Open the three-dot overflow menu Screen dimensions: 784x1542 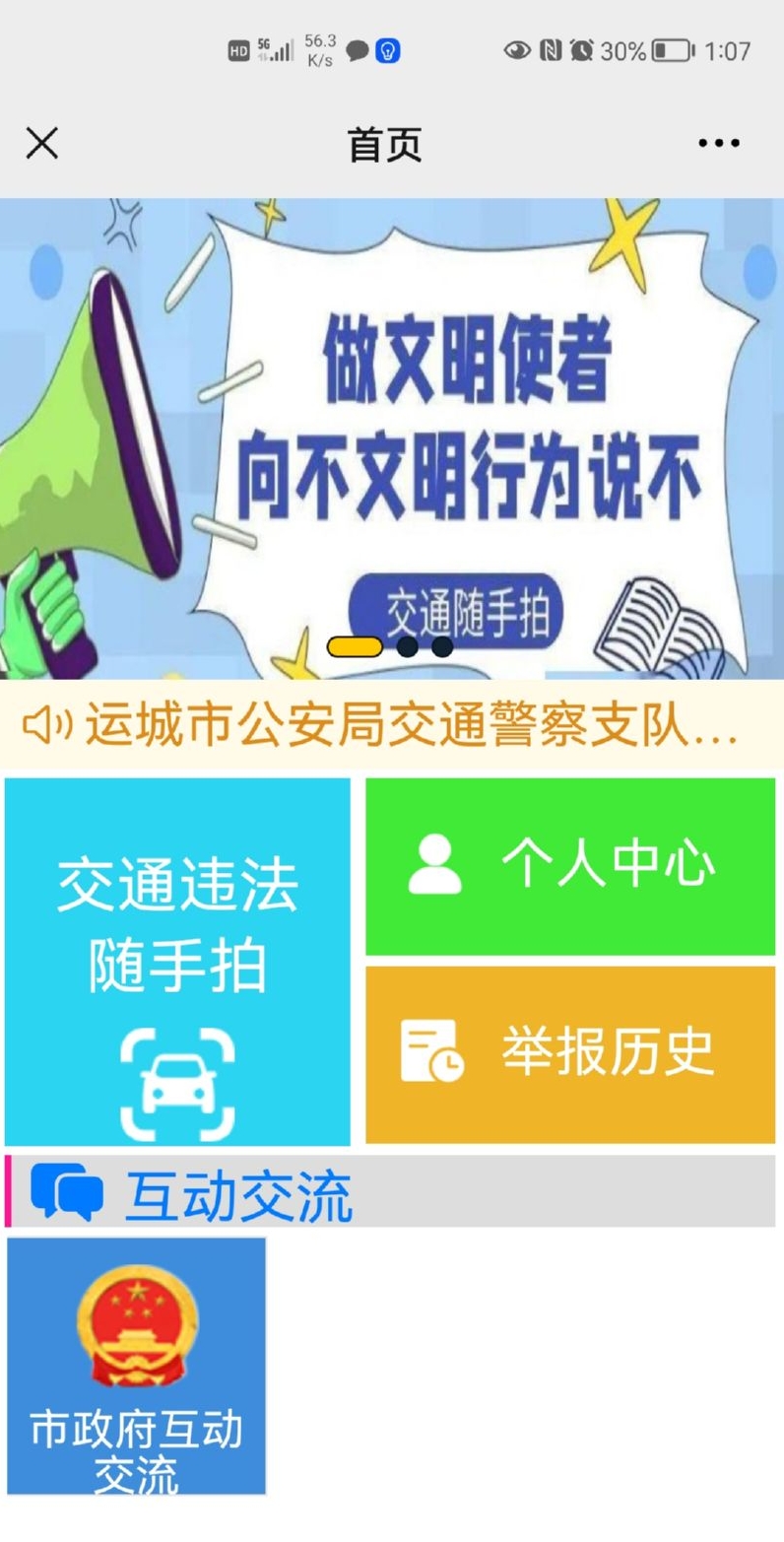[x=718, y=144]
